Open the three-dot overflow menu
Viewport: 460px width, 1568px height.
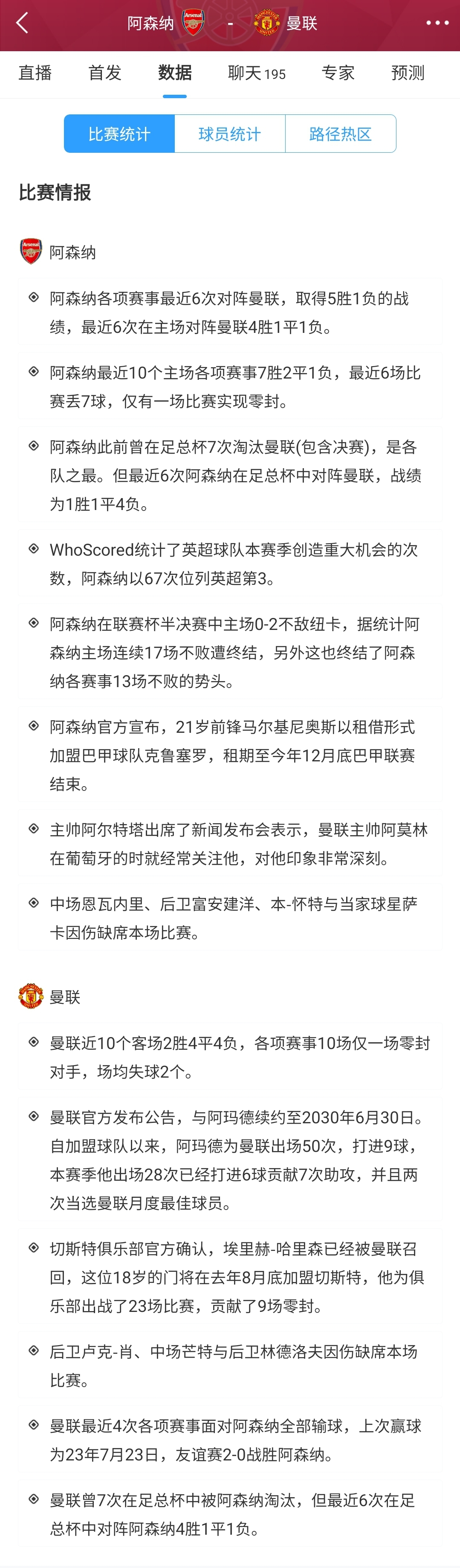437,23
